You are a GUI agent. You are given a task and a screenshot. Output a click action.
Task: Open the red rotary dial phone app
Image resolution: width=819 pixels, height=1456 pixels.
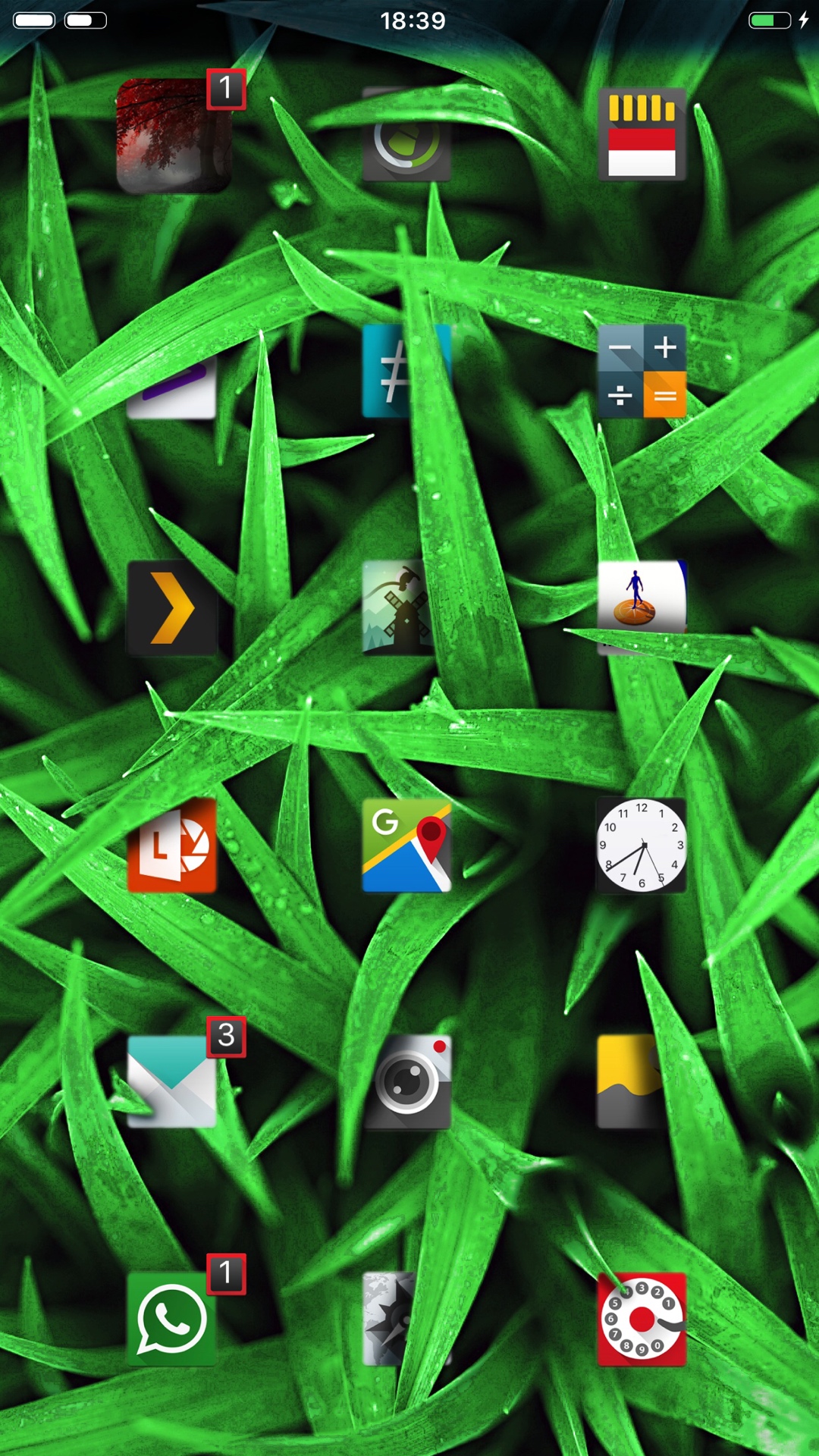coord(642,1319)
